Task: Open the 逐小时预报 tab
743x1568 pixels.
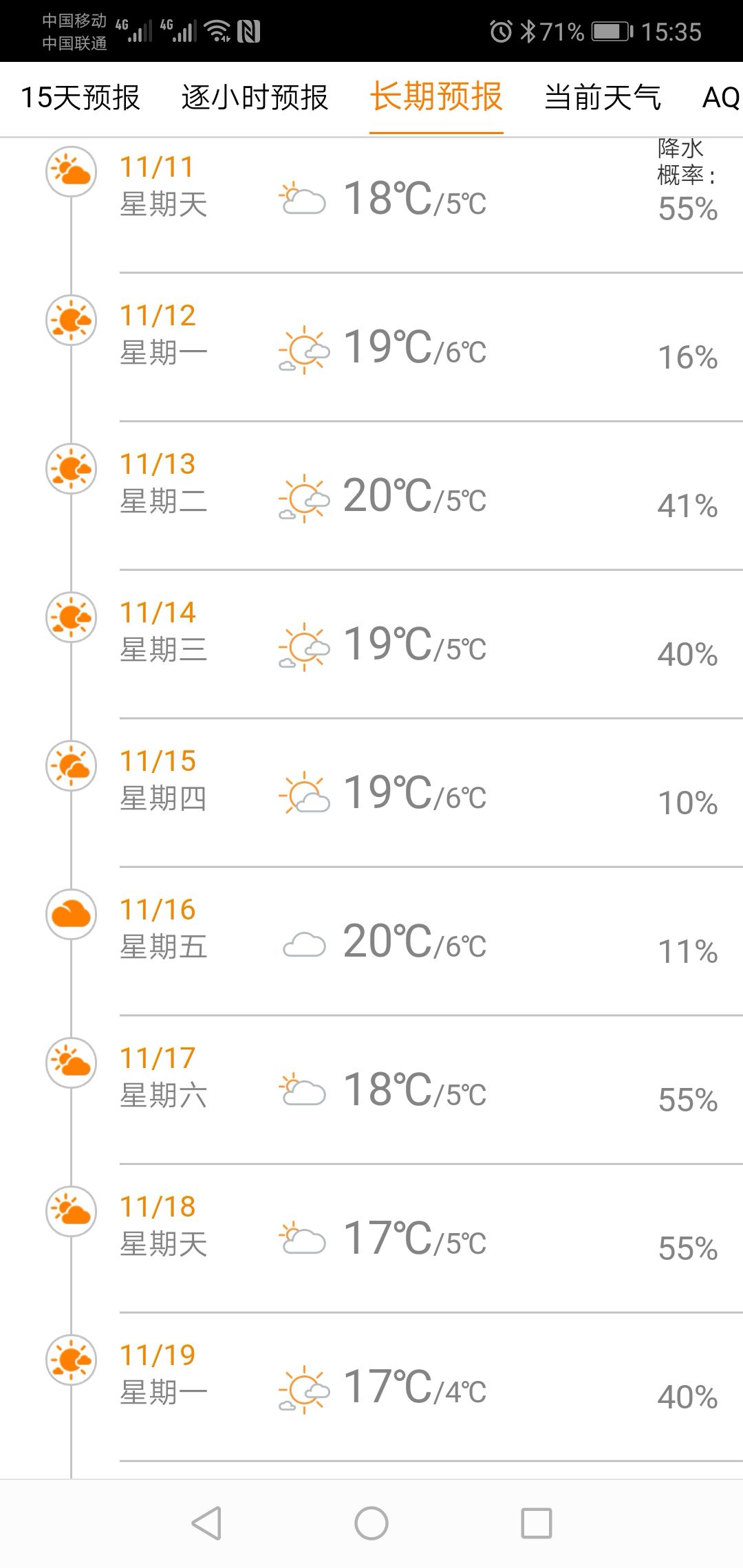Action: click(x=255, y=98)
